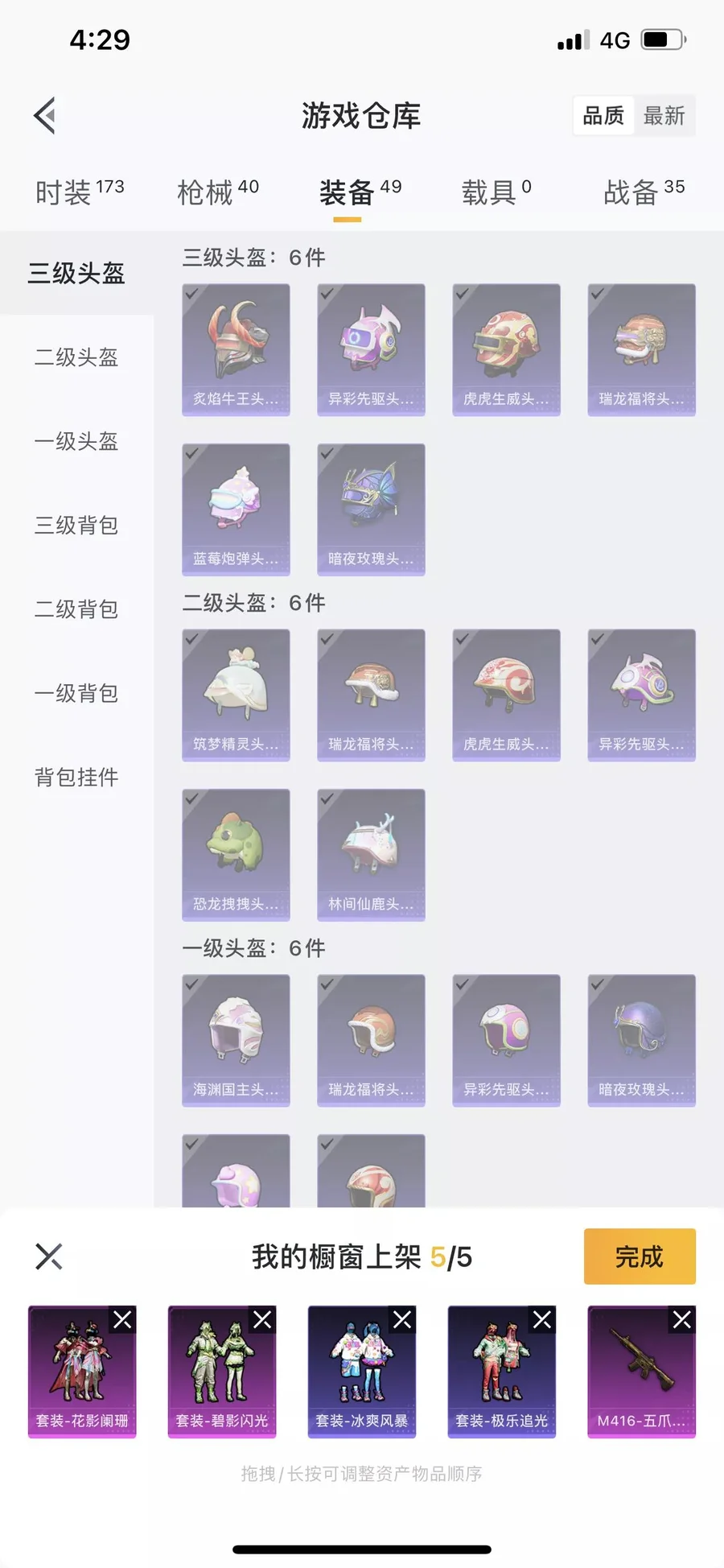This screenshot has height=1568, width=724.
Task: Select 二级头盔 in the side menu
Action: coord(76,357)
